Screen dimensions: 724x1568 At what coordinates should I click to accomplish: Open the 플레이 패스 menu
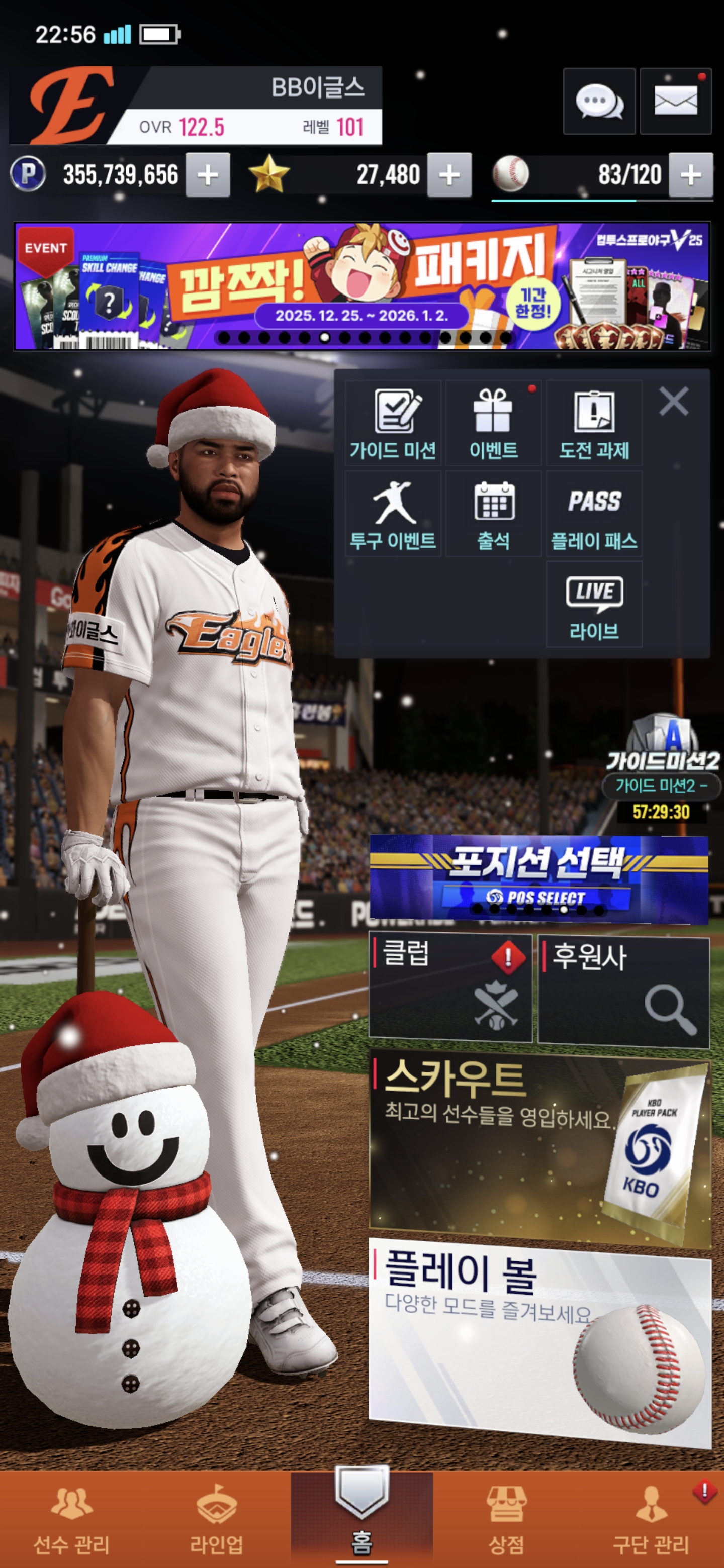tap(594, 514)
